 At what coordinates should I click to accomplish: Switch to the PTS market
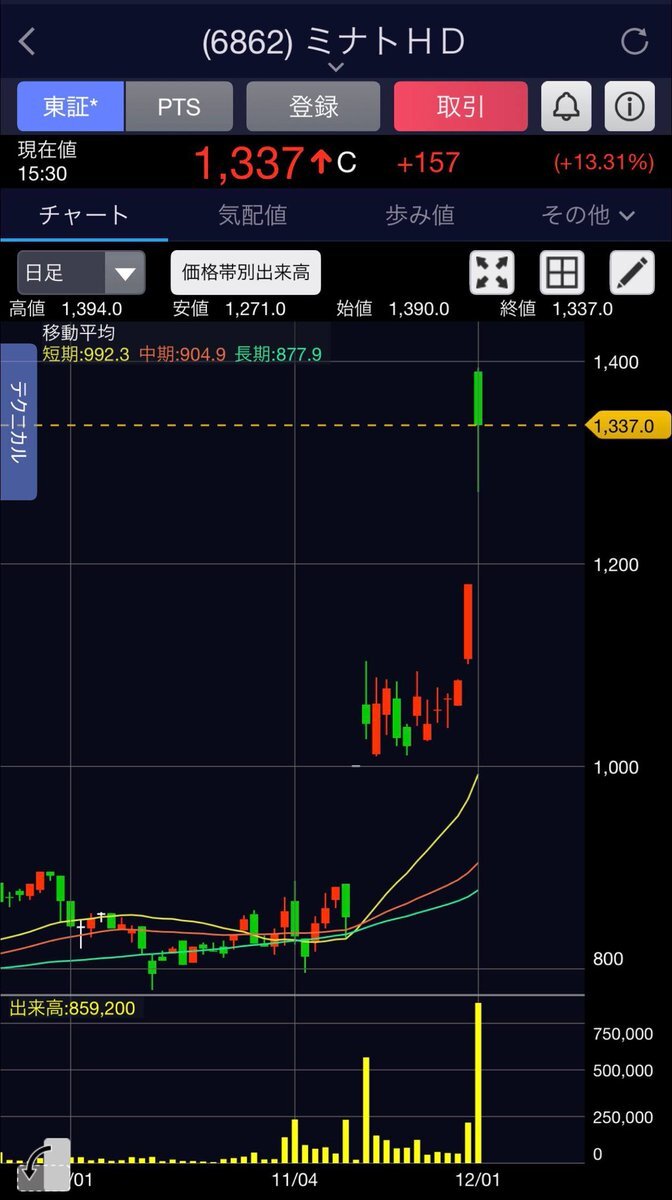click(x=179, y=107)
